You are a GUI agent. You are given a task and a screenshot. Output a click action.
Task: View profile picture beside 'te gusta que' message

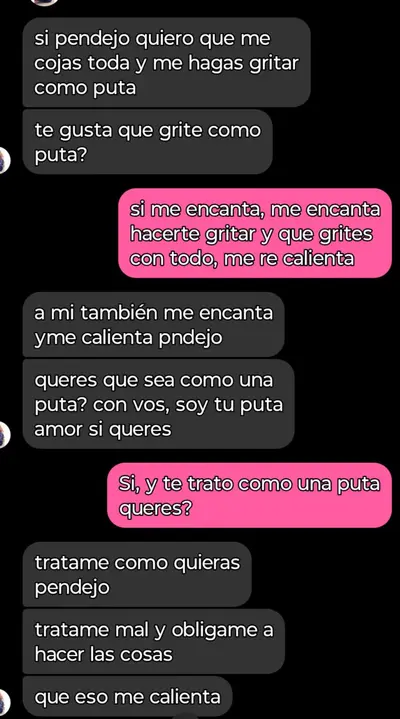click(4, 160)
